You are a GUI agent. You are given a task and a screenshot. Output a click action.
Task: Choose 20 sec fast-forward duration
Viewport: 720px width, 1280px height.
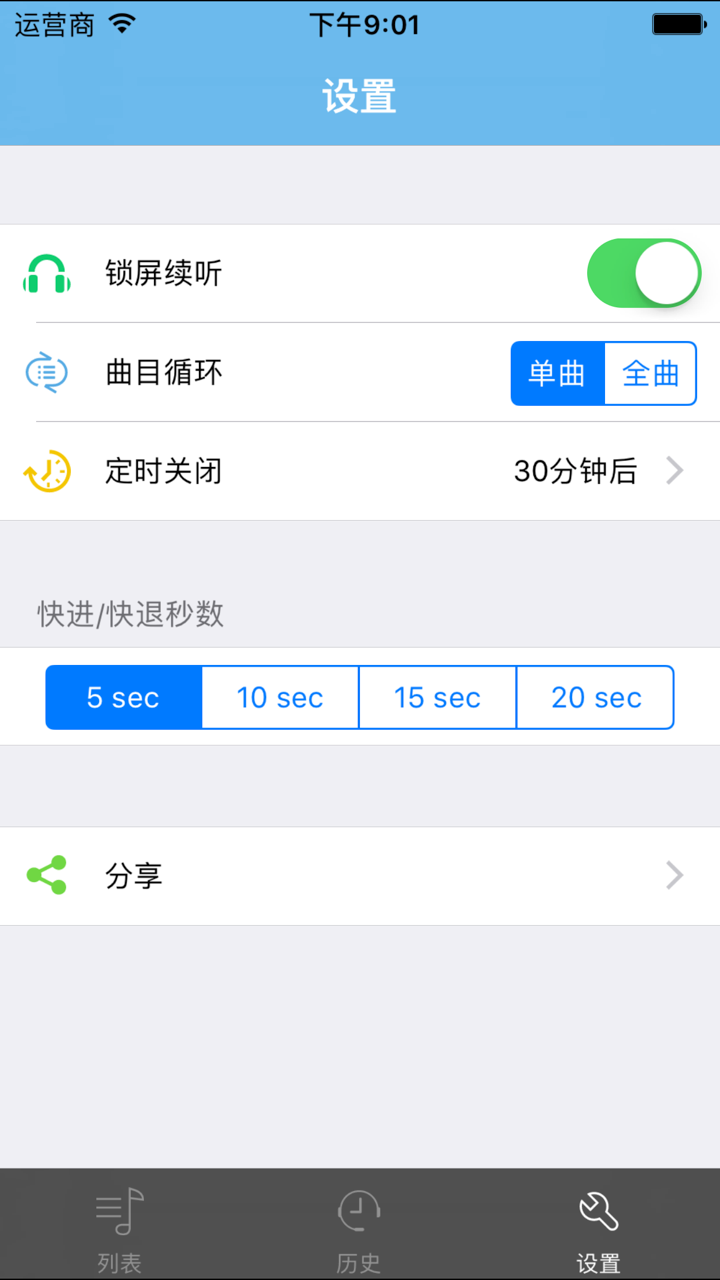(x=595, y=697)
